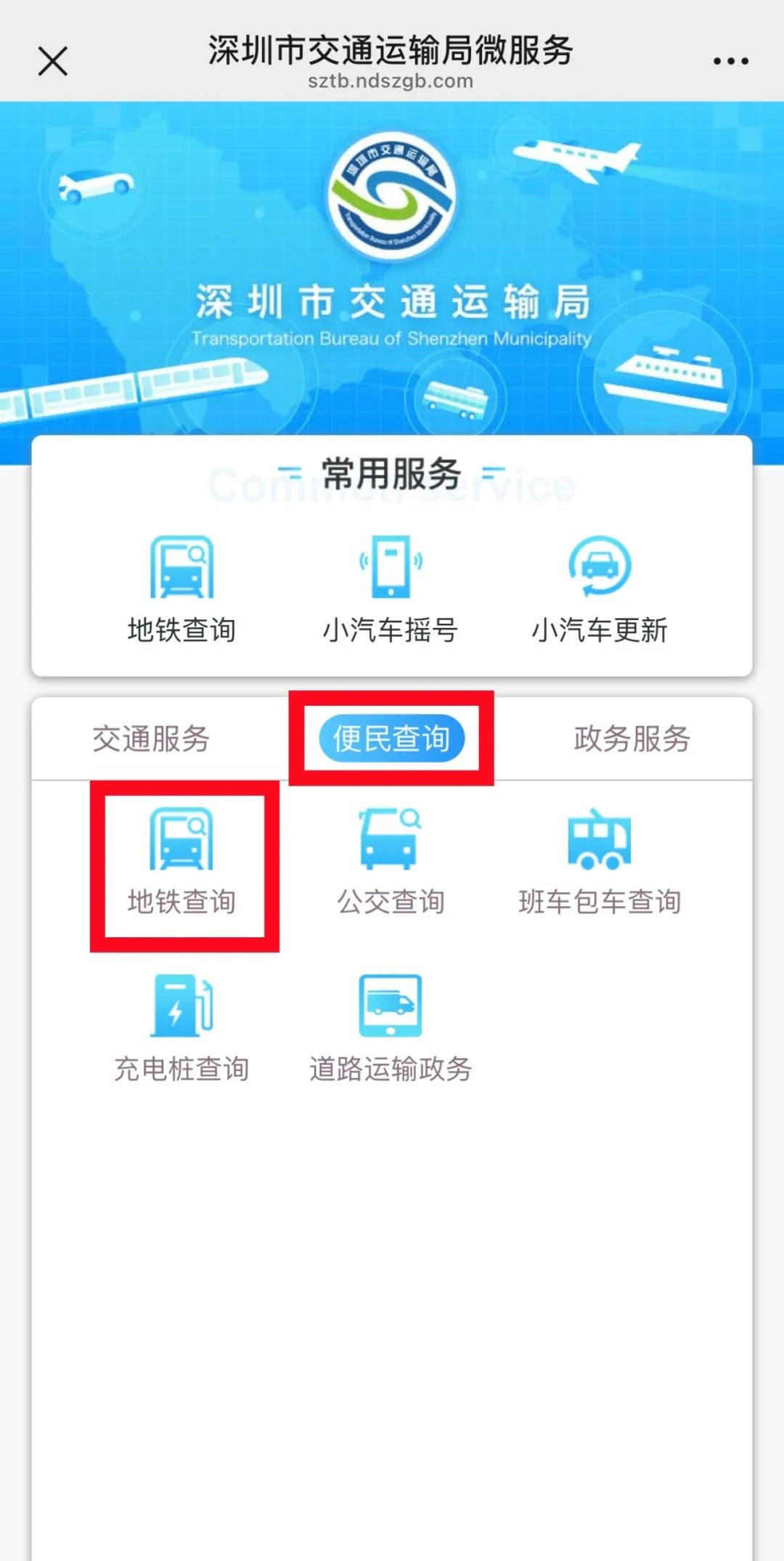Open the three-dot overflow menu
The image size is (784, 1561).
[730, 61]
